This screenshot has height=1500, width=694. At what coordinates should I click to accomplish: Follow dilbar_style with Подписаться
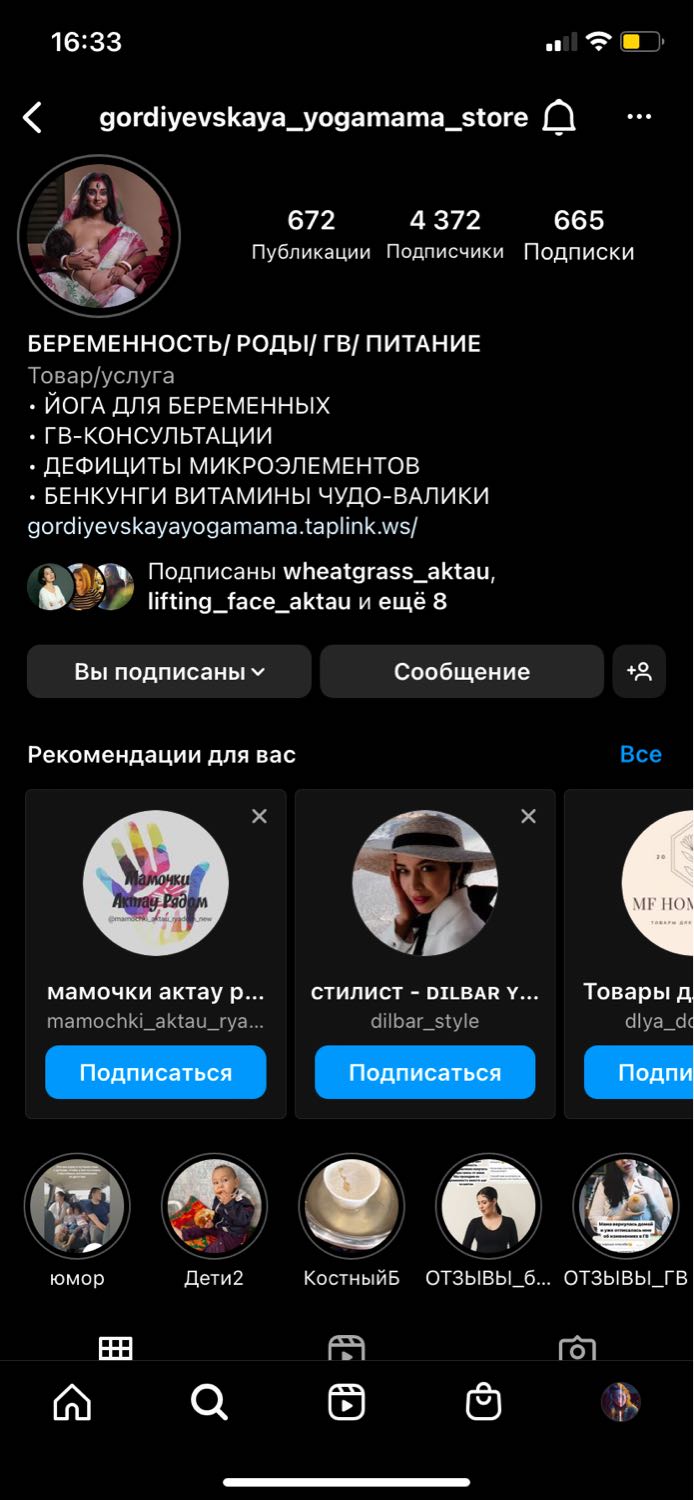tap(425, 1072)
